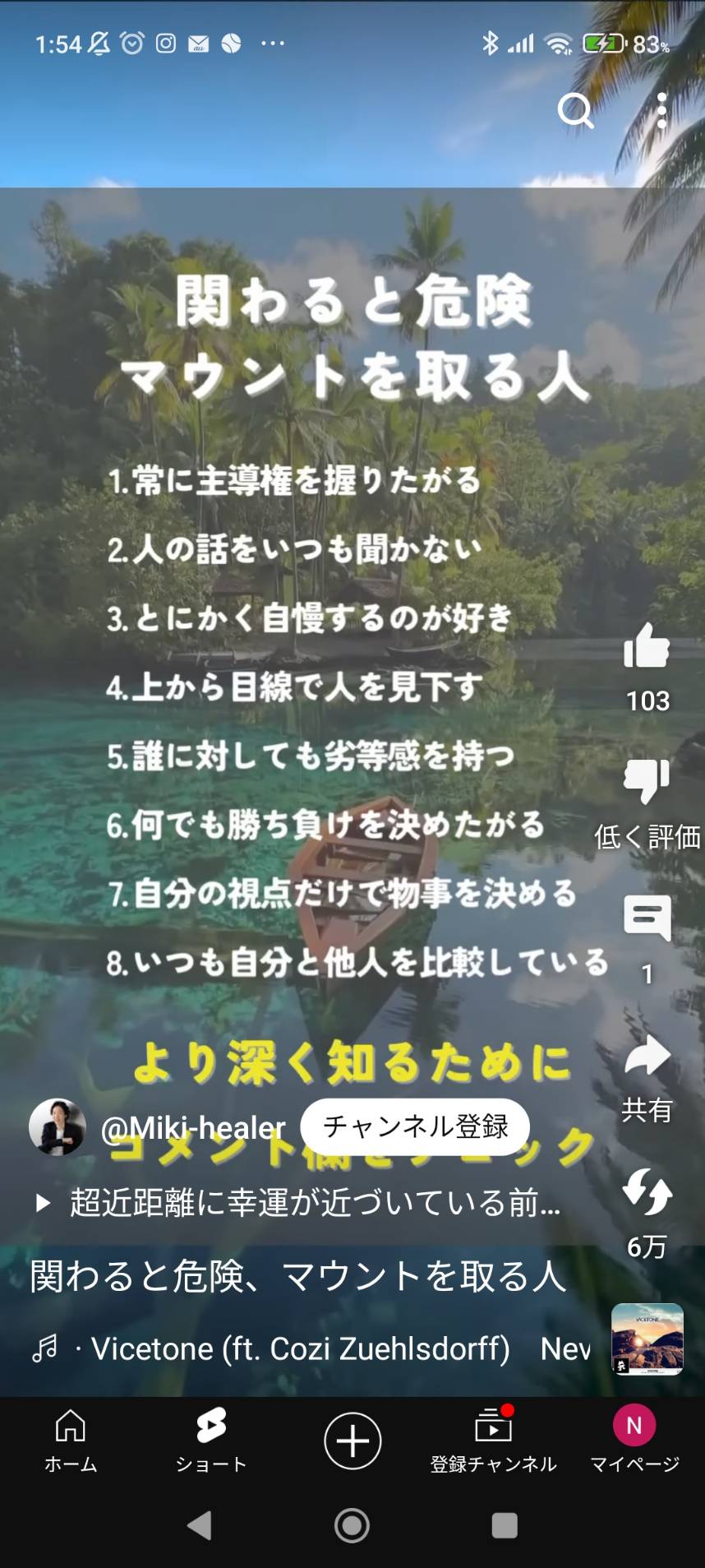The height and width of the screenshot is (1568, 705).
Task: Tap the system home button
Action: [x=352, y=1525]
